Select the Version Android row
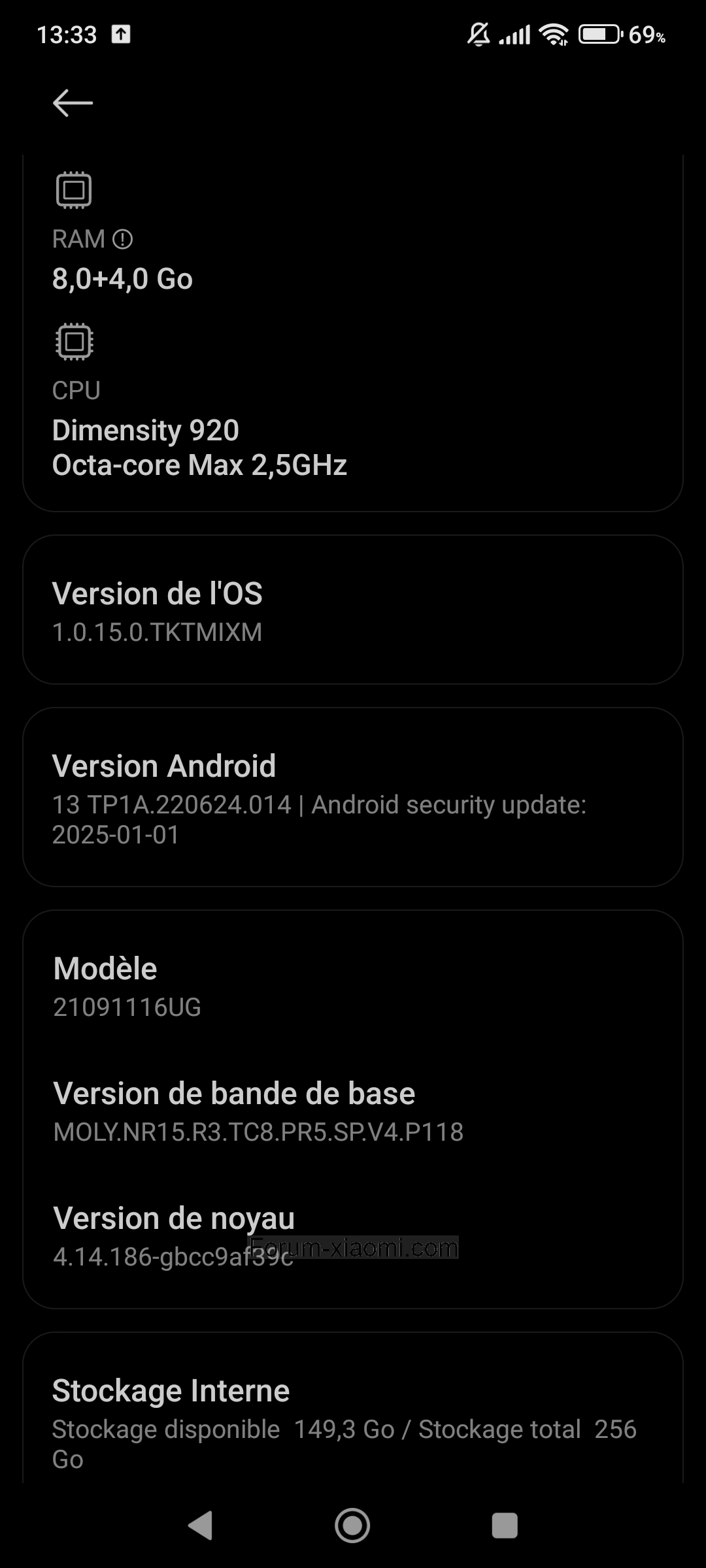Screen dimensions: 706x1568 click(353, 798)
